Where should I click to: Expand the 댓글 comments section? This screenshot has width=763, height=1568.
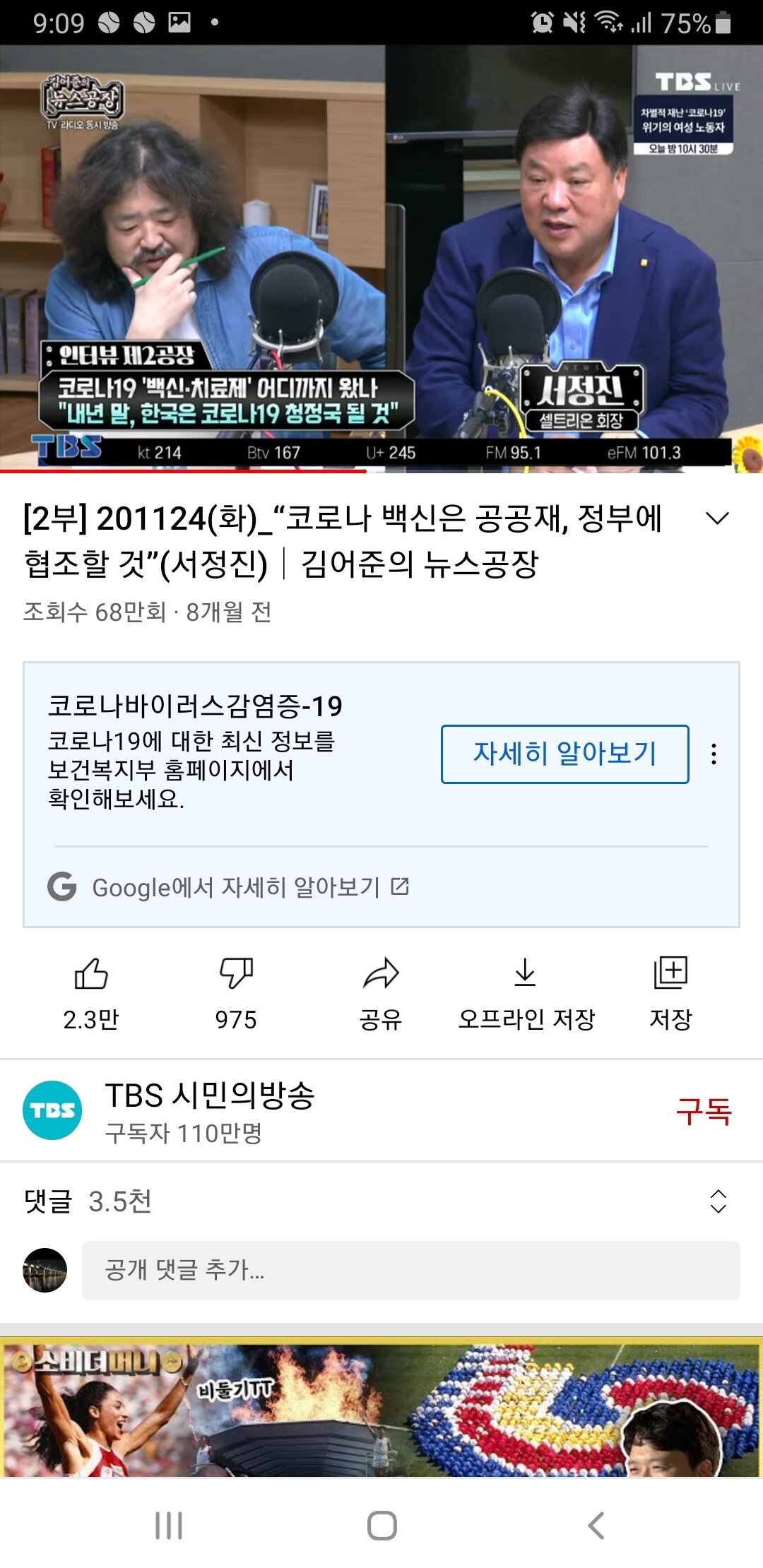718,1201
